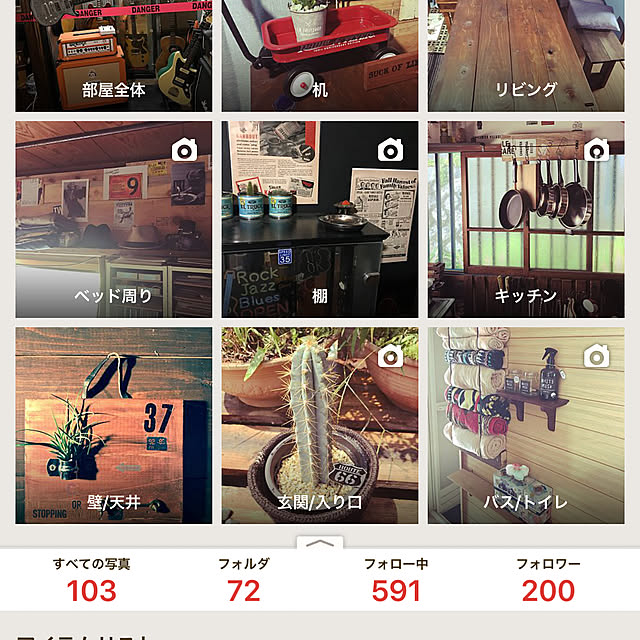
Task: Tap the camera icon on the バス/トイレ tile
Action: pos(597,355)
